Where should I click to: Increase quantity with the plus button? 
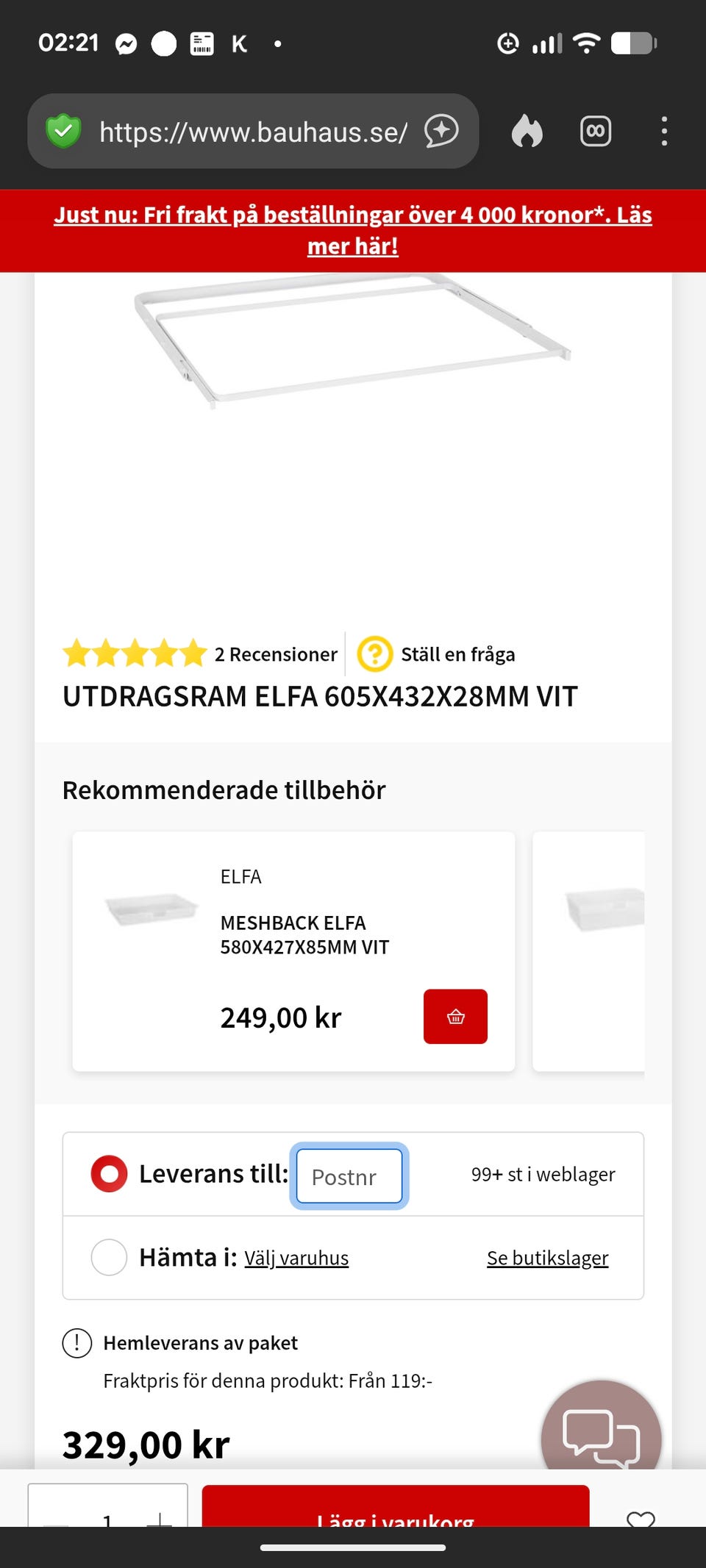coord(160,1517)
